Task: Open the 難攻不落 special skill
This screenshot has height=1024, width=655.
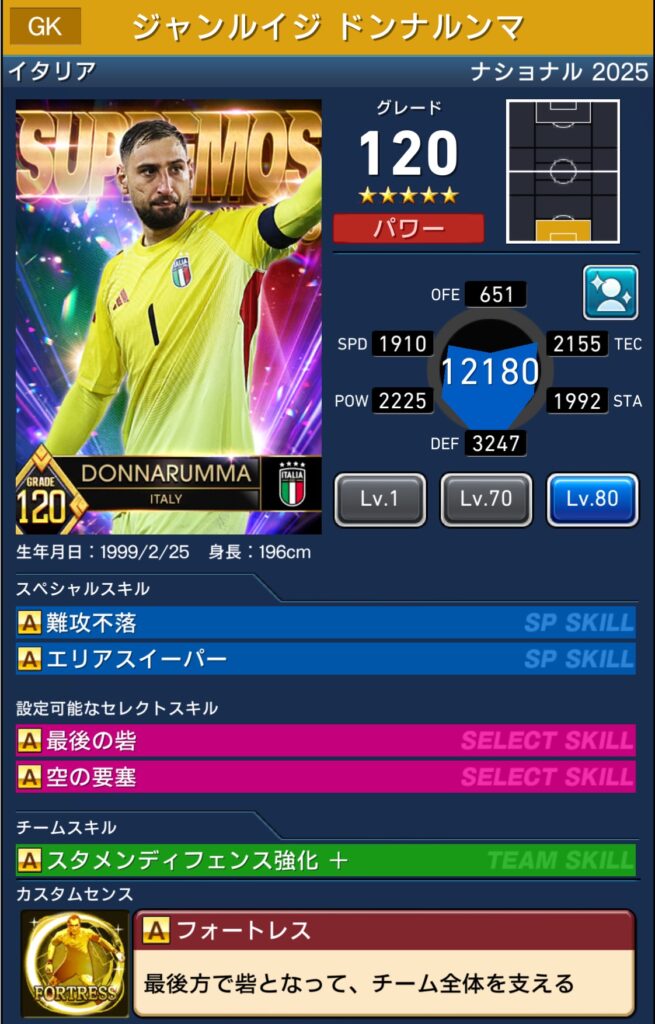Action: 326,623
